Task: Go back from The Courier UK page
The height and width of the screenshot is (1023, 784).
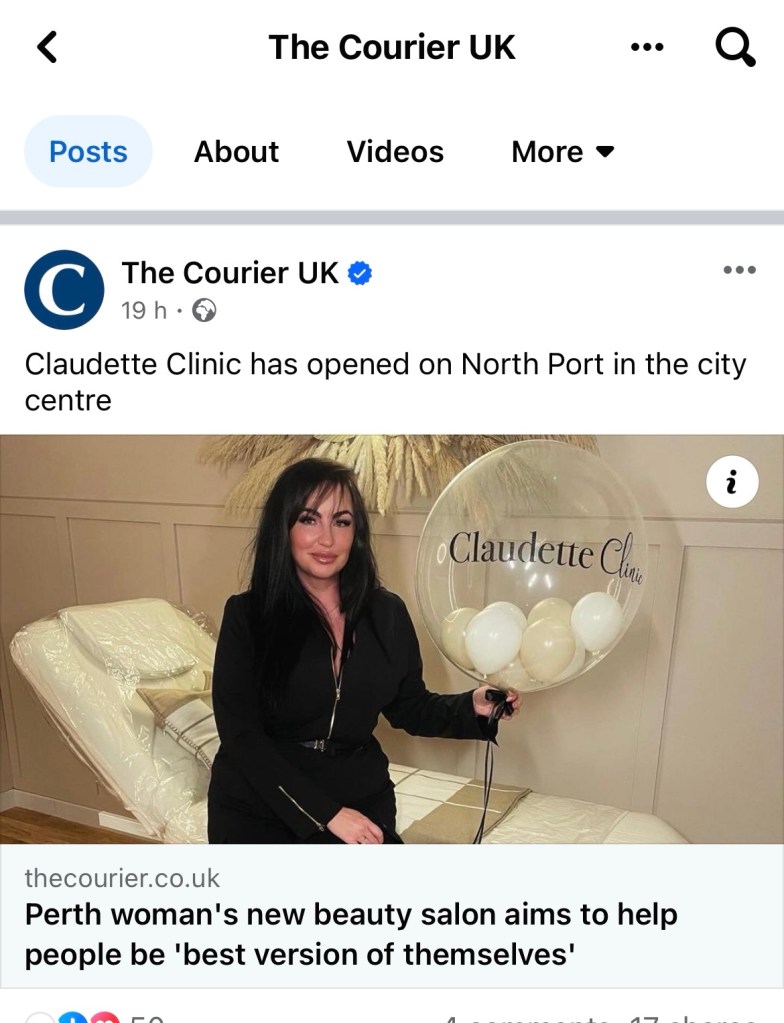Action: click(47, 47)
